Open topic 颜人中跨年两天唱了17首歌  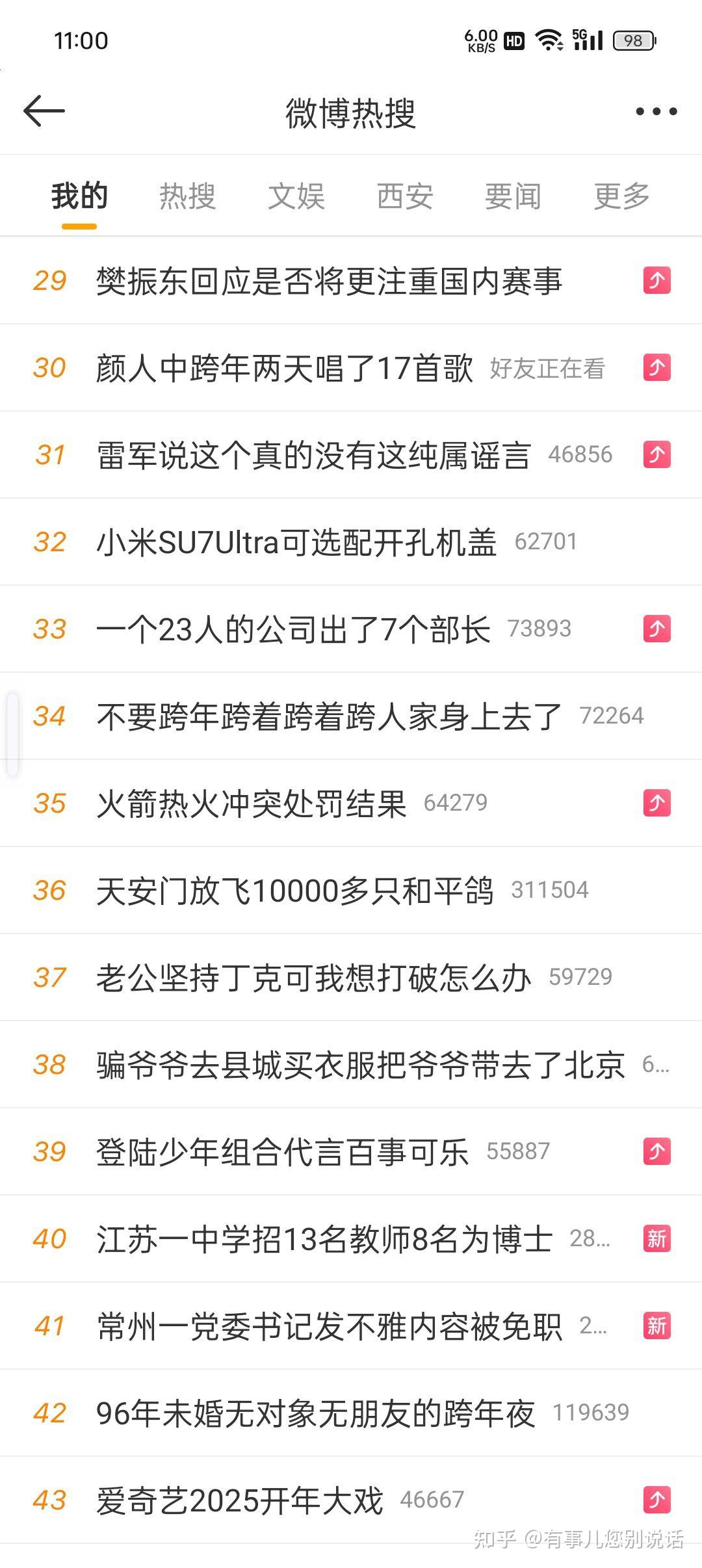pyautogui.click(x=285, y=368)
